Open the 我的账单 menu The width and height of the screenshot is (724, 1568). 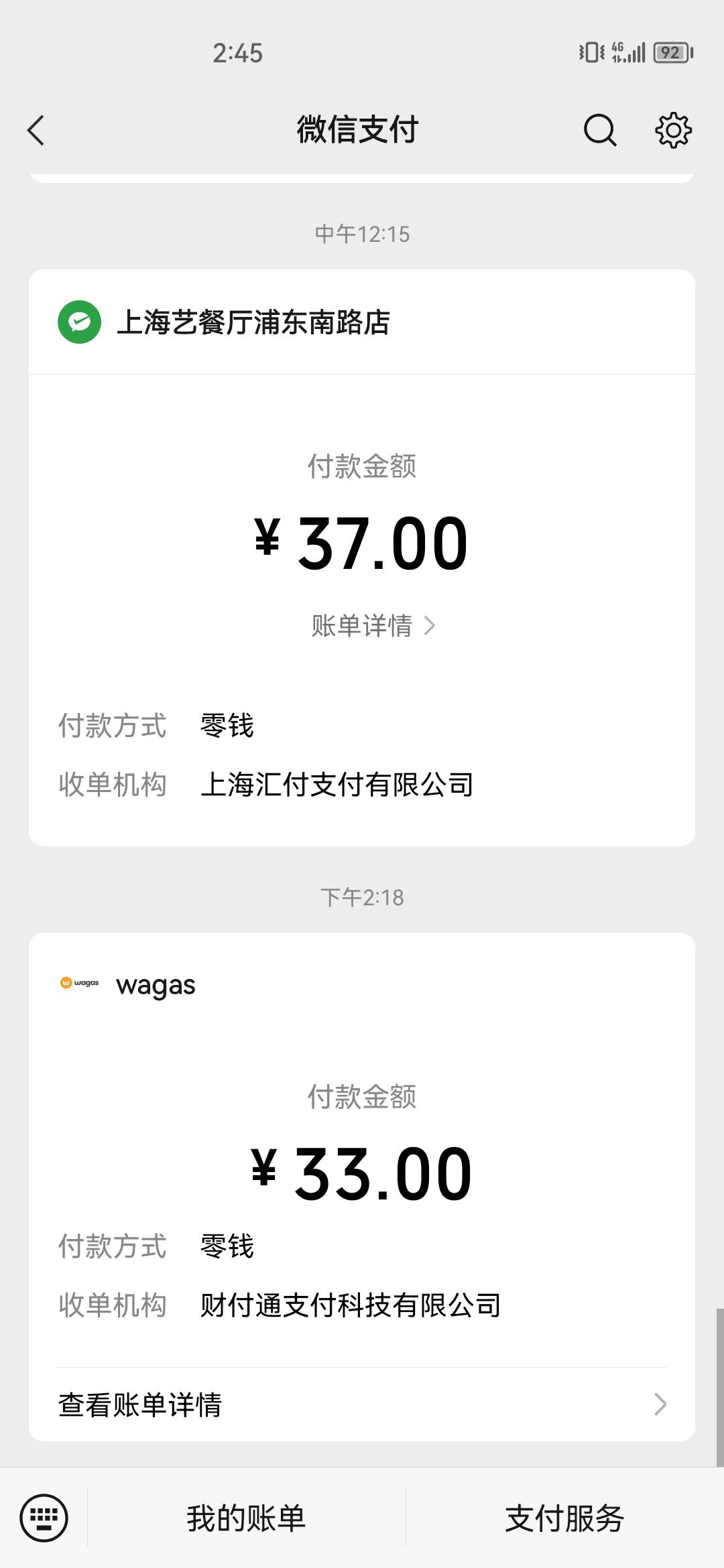click(x=246, y=1518)
